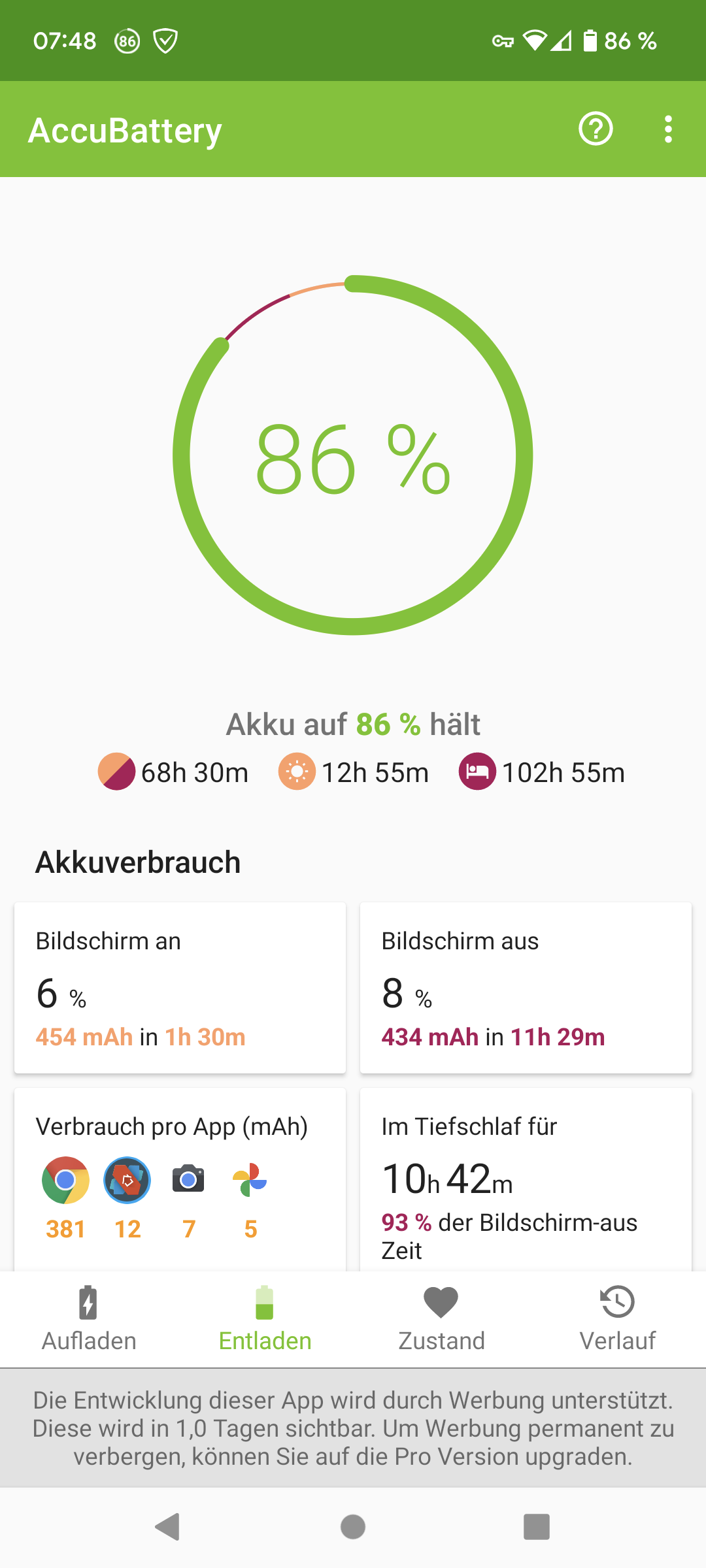The image size is (706, 1568).
Task: Open the Verlauf tab
Action: 617,1318
